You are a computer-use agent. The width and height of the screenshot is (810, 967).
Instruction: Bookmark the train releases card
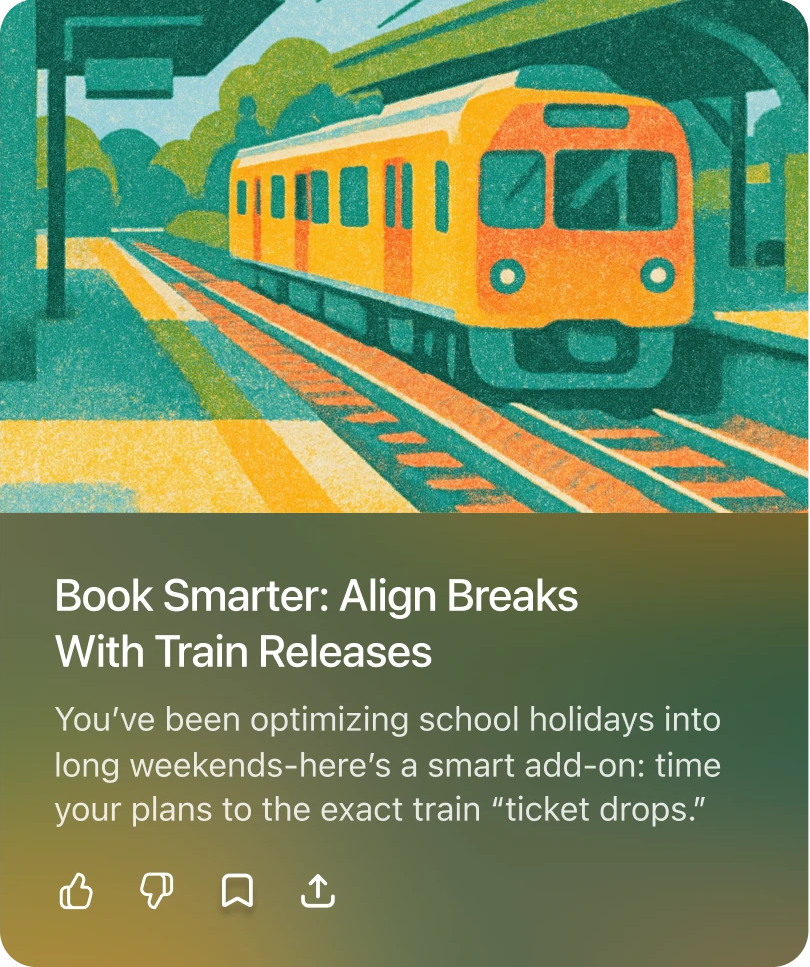coord(237,890)
